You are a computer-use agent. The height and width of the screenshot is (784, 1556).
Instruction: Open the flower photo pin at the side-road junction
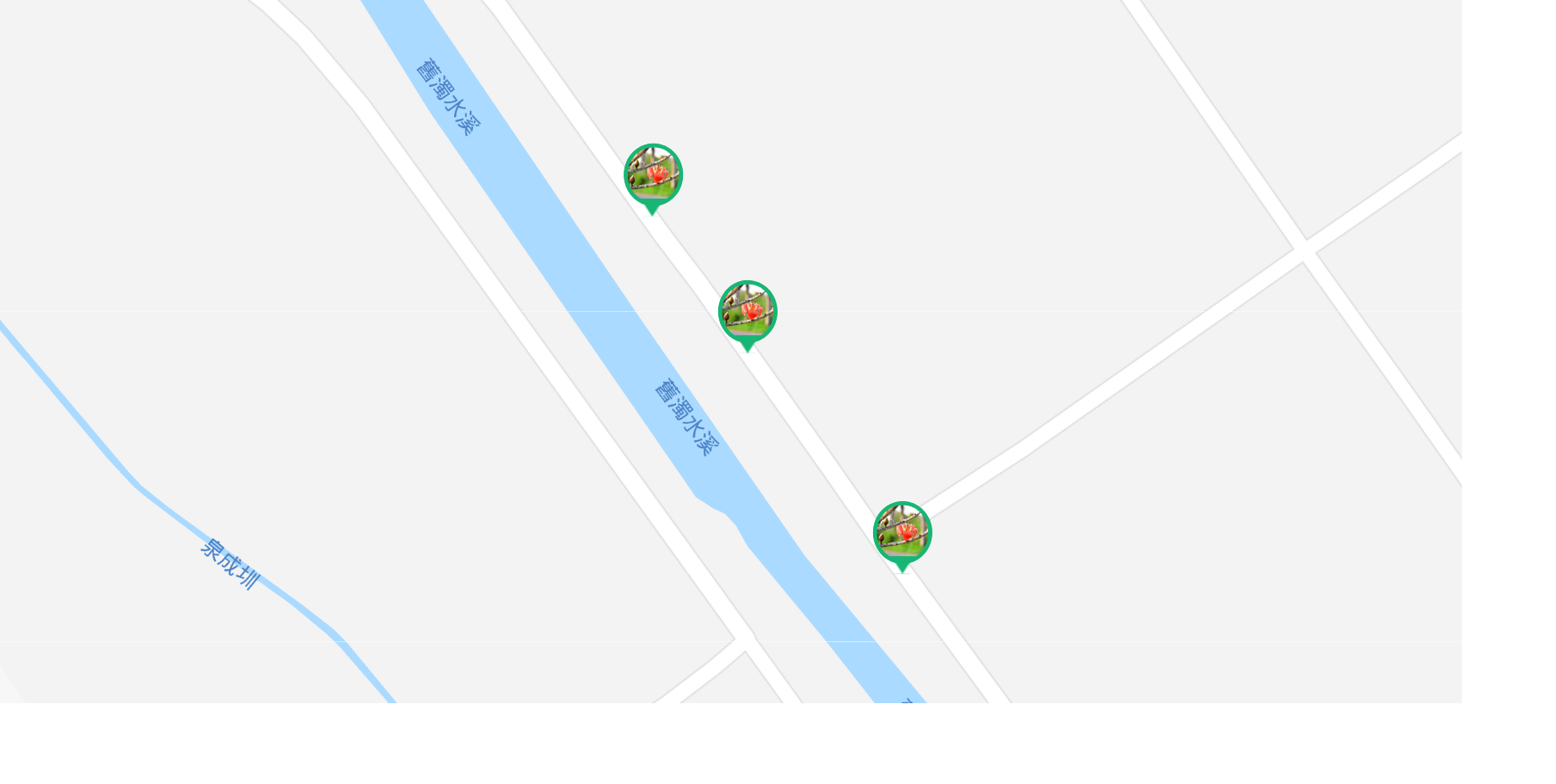[x=902, y=533]
